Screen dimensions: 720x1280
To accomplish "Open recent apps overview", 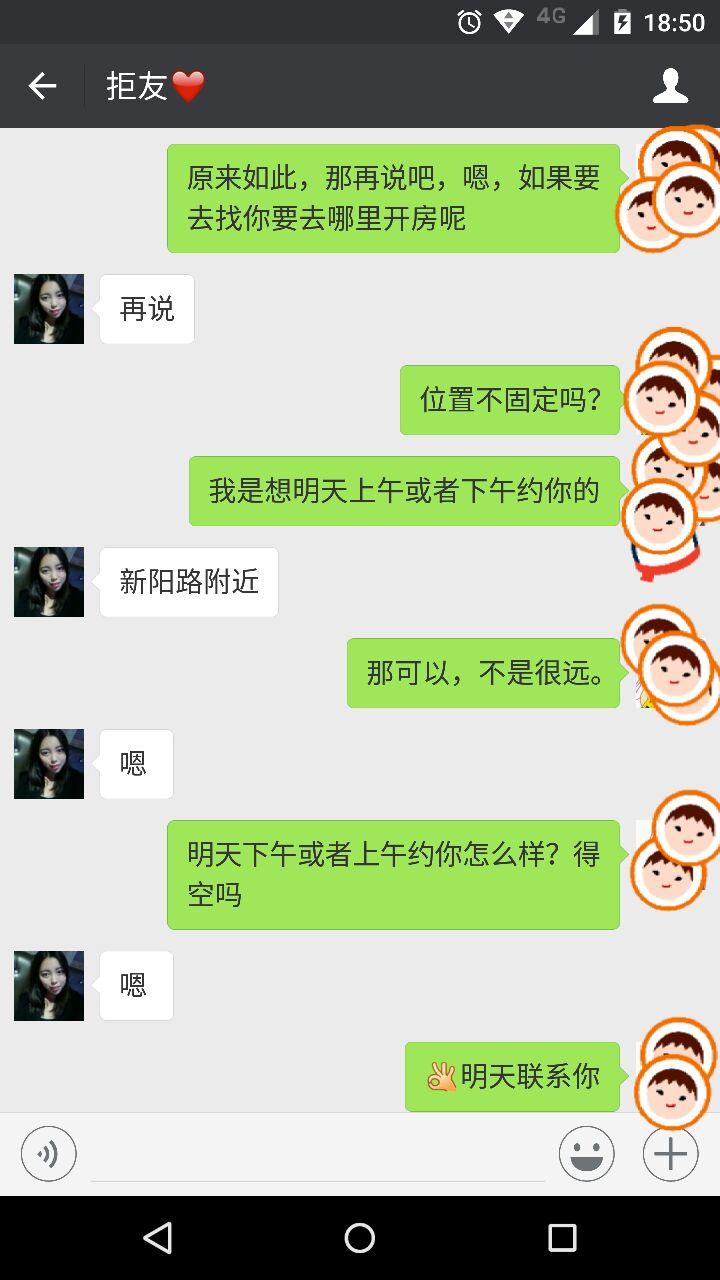I will (562, 1238).
